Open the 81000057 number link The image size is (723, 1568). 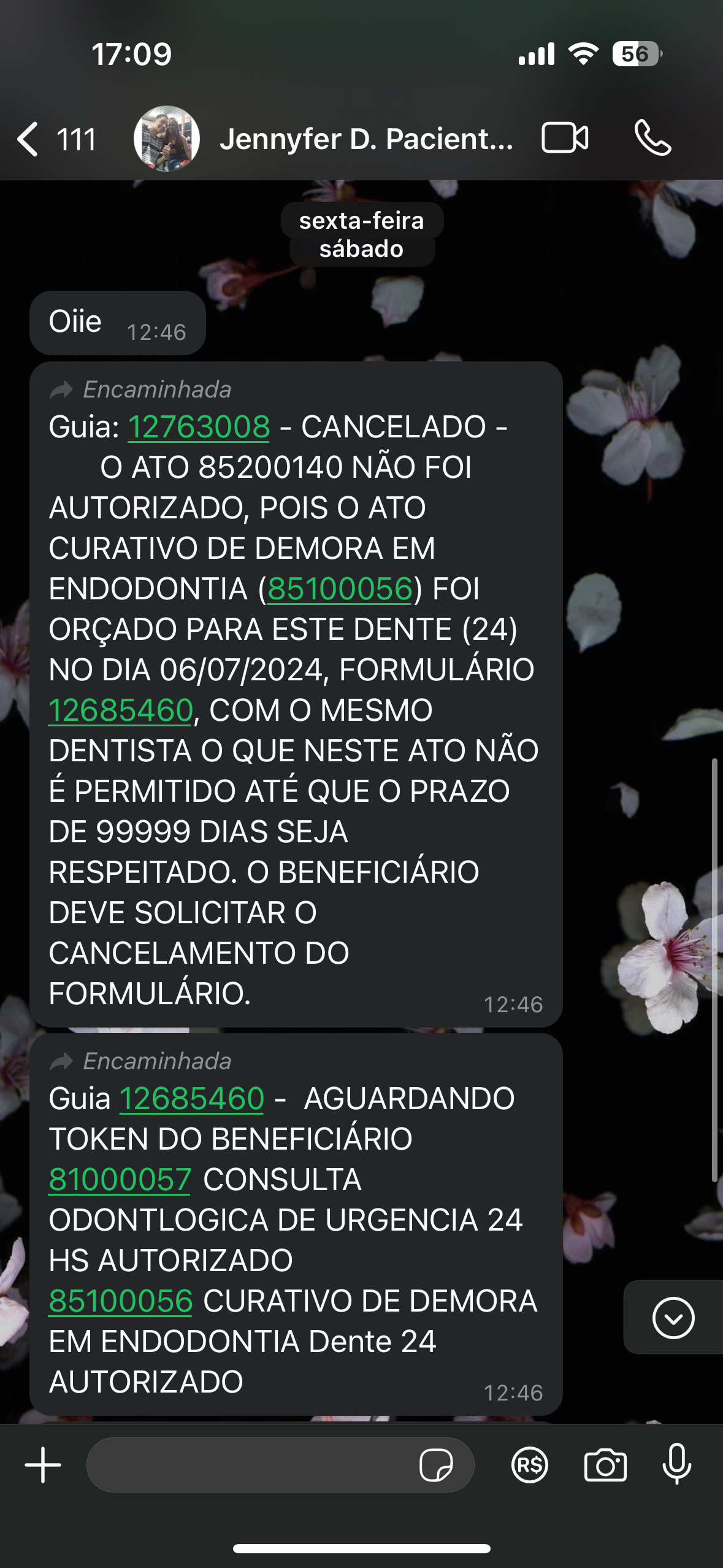[x=120, y=1180]
